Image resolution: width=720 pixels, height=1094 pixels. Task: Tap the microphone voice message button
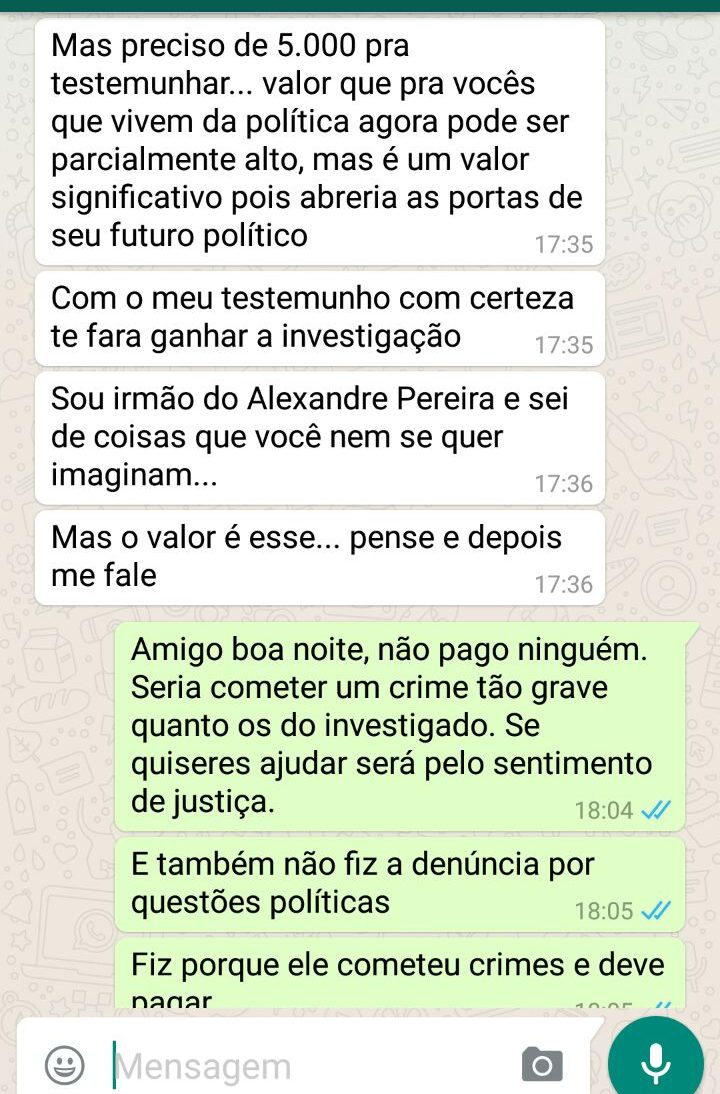(x=655, y=1062)
